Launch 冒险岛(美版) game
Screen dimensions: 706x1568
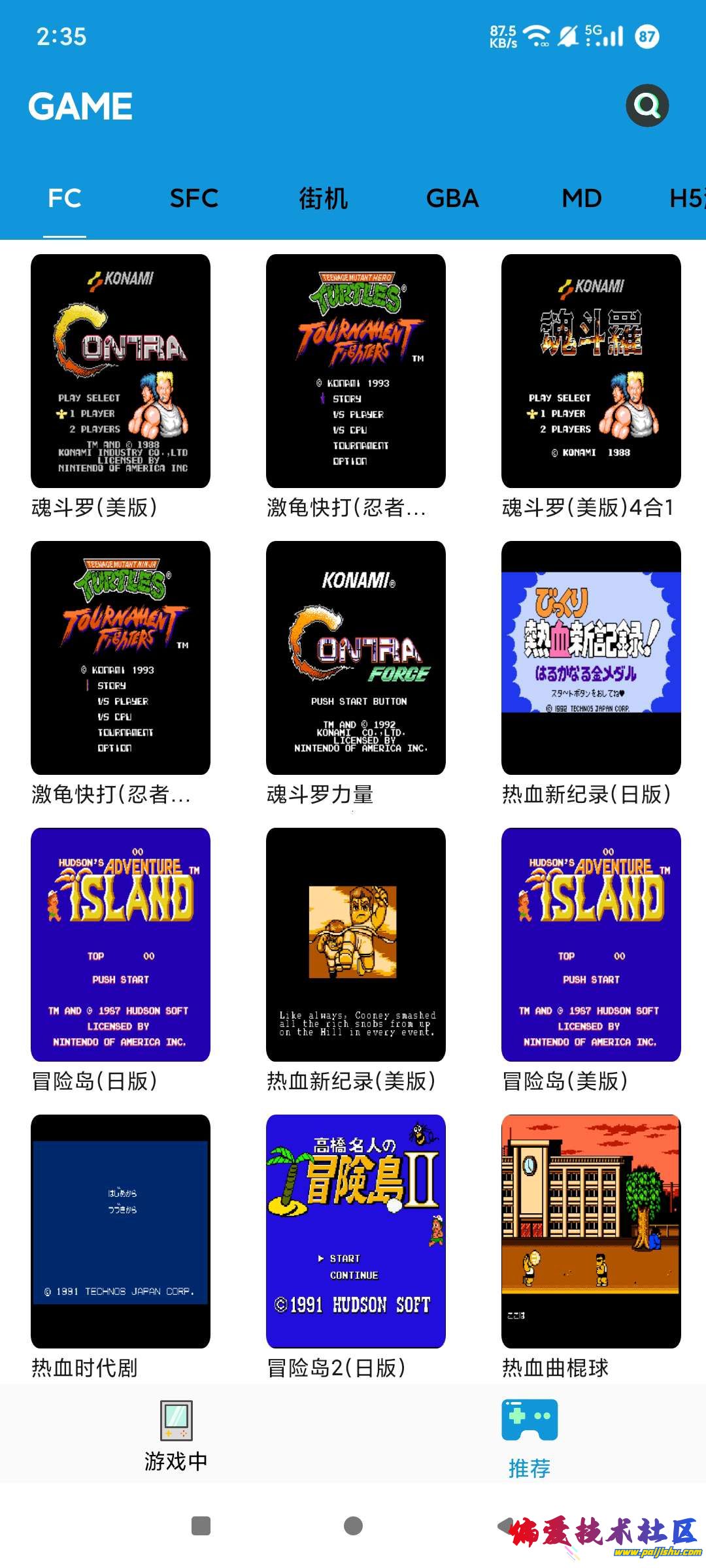click(591, 945)
